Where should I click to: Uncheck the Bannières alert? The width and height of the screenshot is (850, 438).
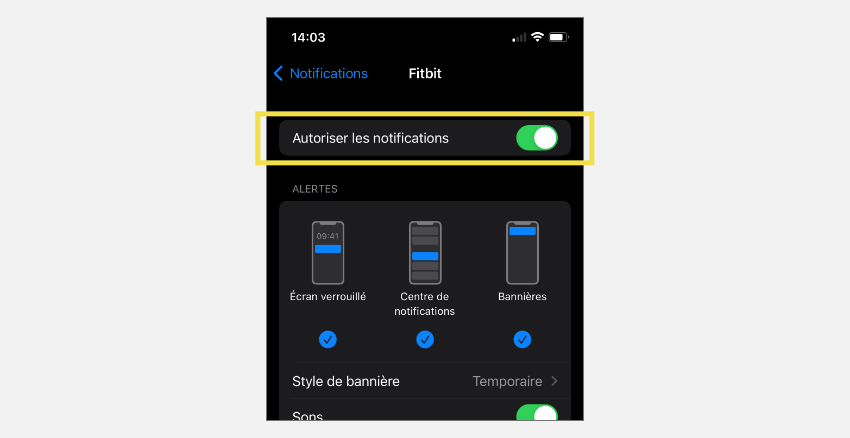tap(522, 340)
